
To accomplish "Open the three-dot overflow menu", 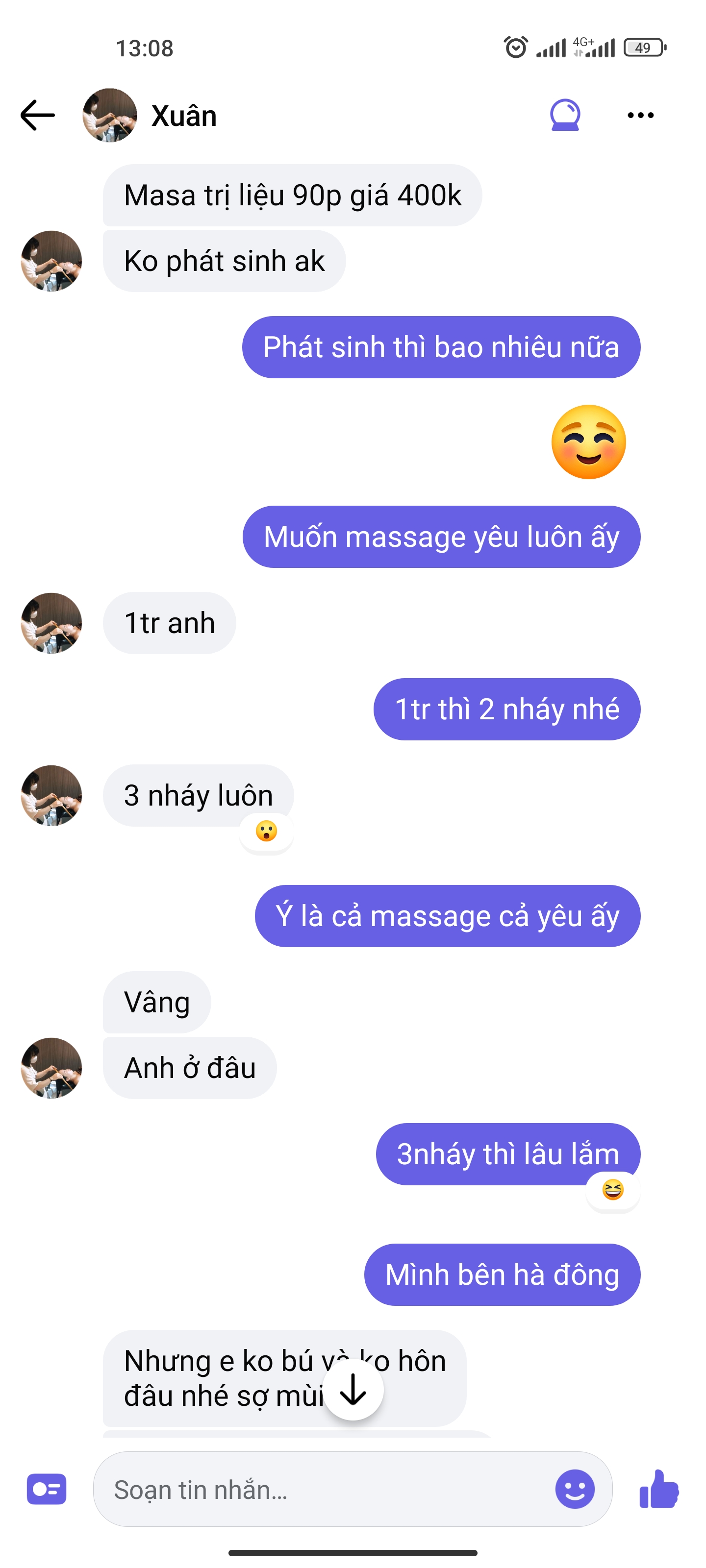I will pyautogui.click(x=640, y=115).
